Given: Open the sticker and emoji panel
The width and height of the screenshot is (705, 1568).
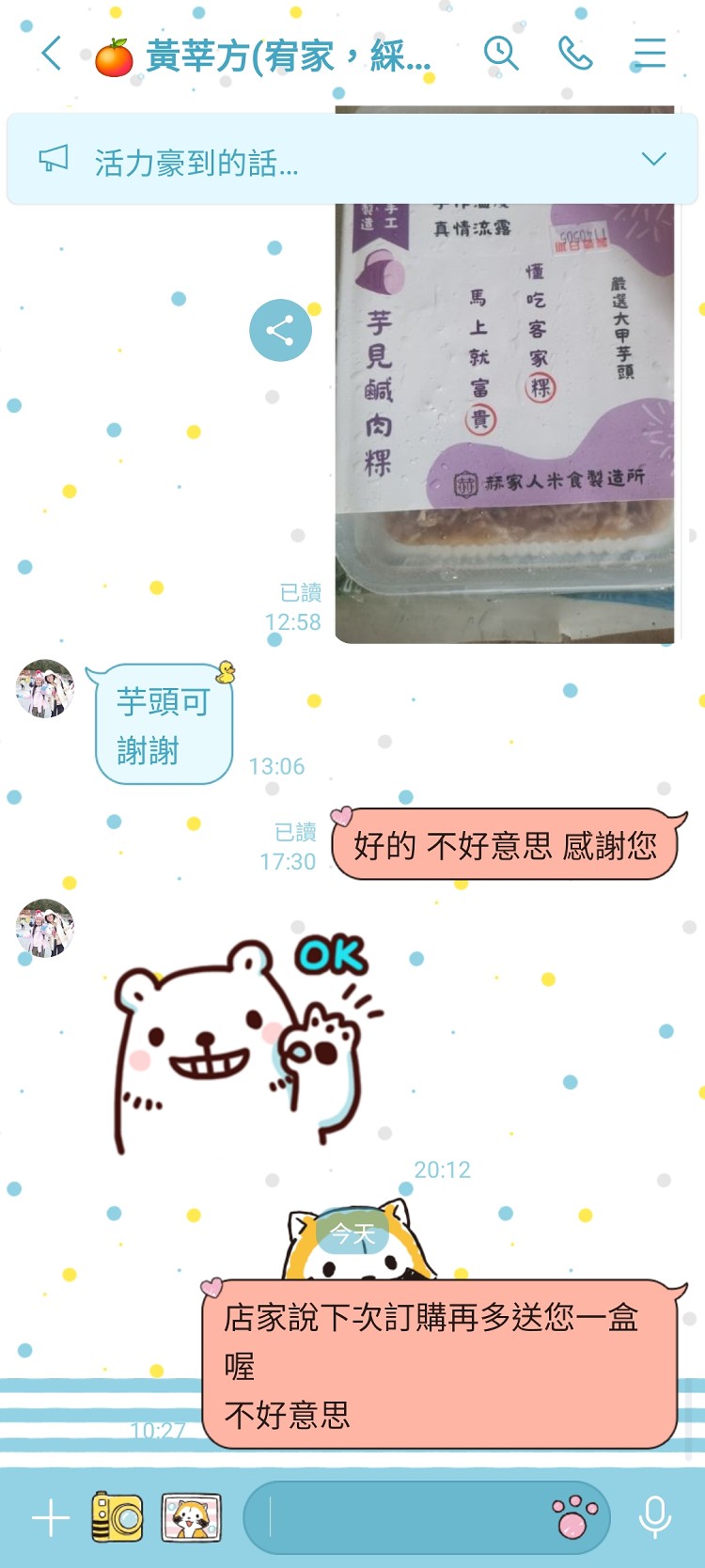Looking at the screenshot, I should click(575, 1518).
